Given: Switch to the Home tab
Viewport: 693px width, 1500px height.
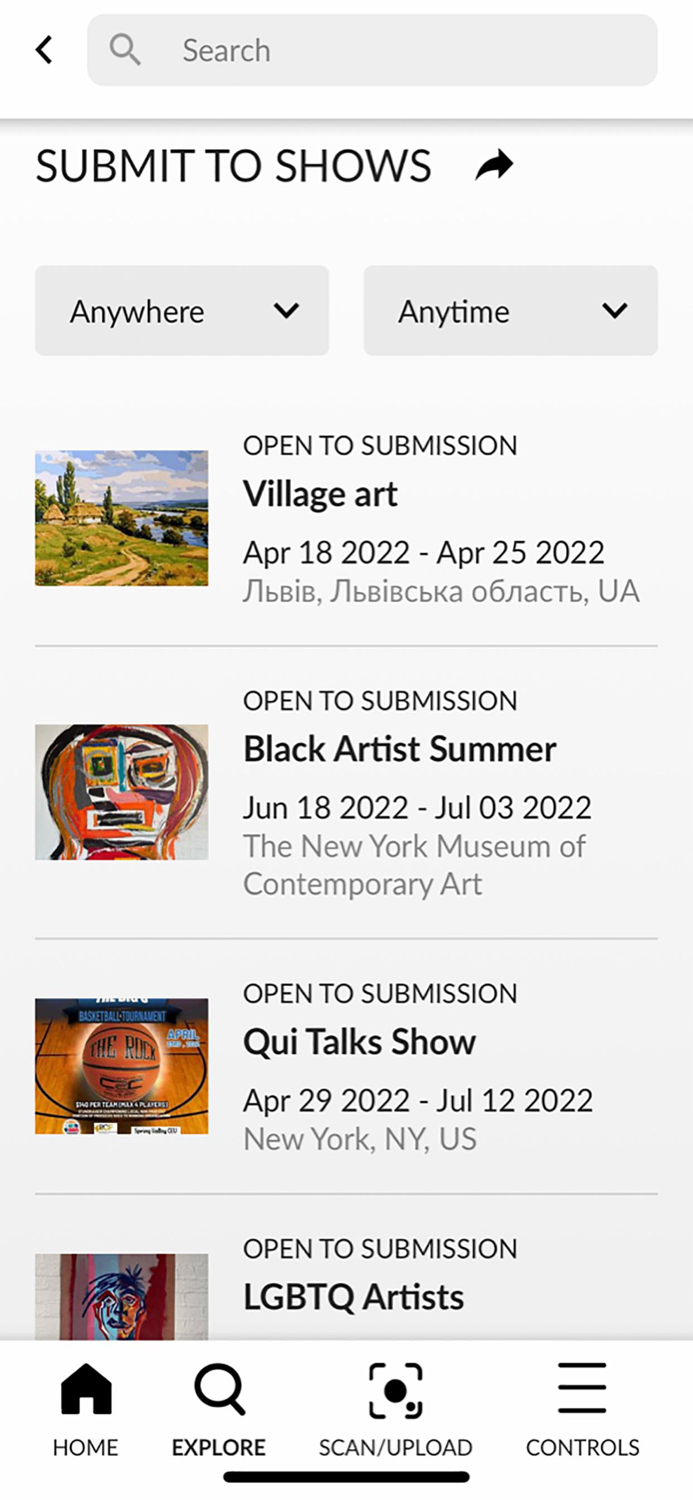Looking at the screenshot, I should pos(86,1409).
